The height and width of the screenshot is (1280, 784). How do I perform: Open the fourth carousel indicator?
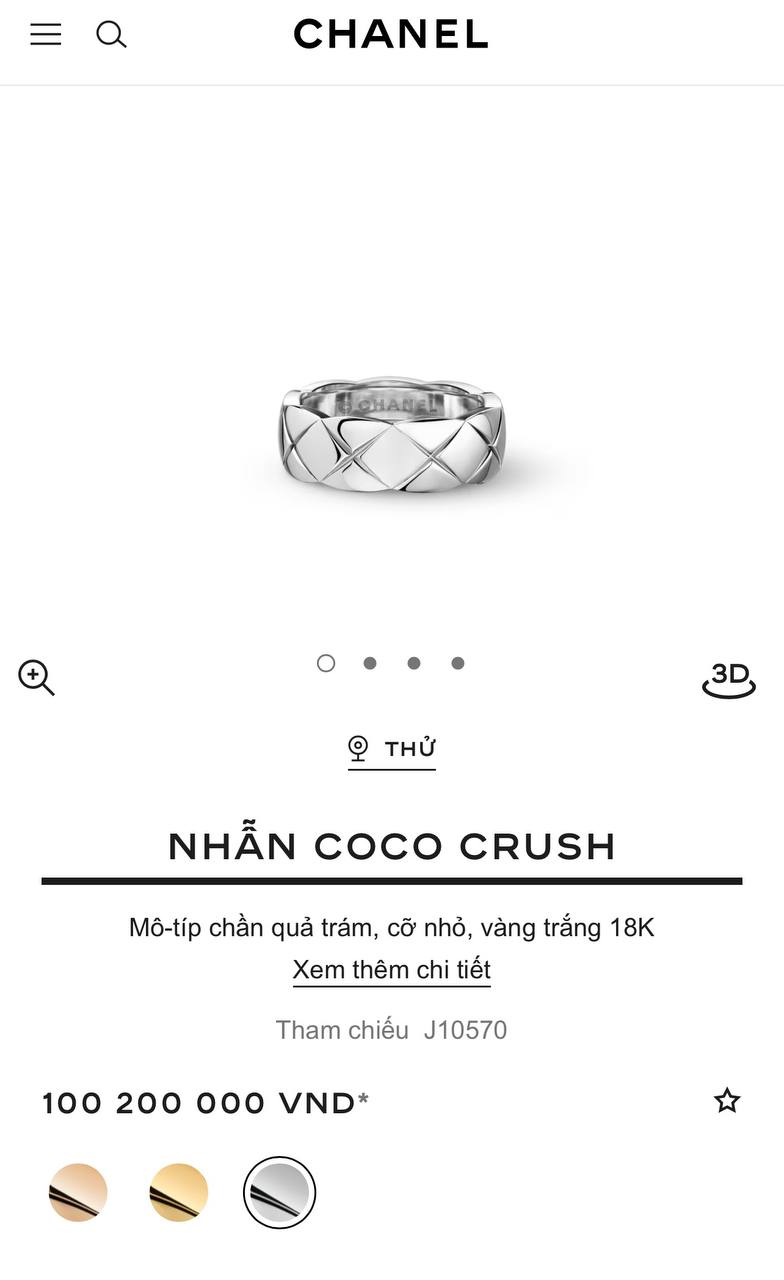click(458, 662)
